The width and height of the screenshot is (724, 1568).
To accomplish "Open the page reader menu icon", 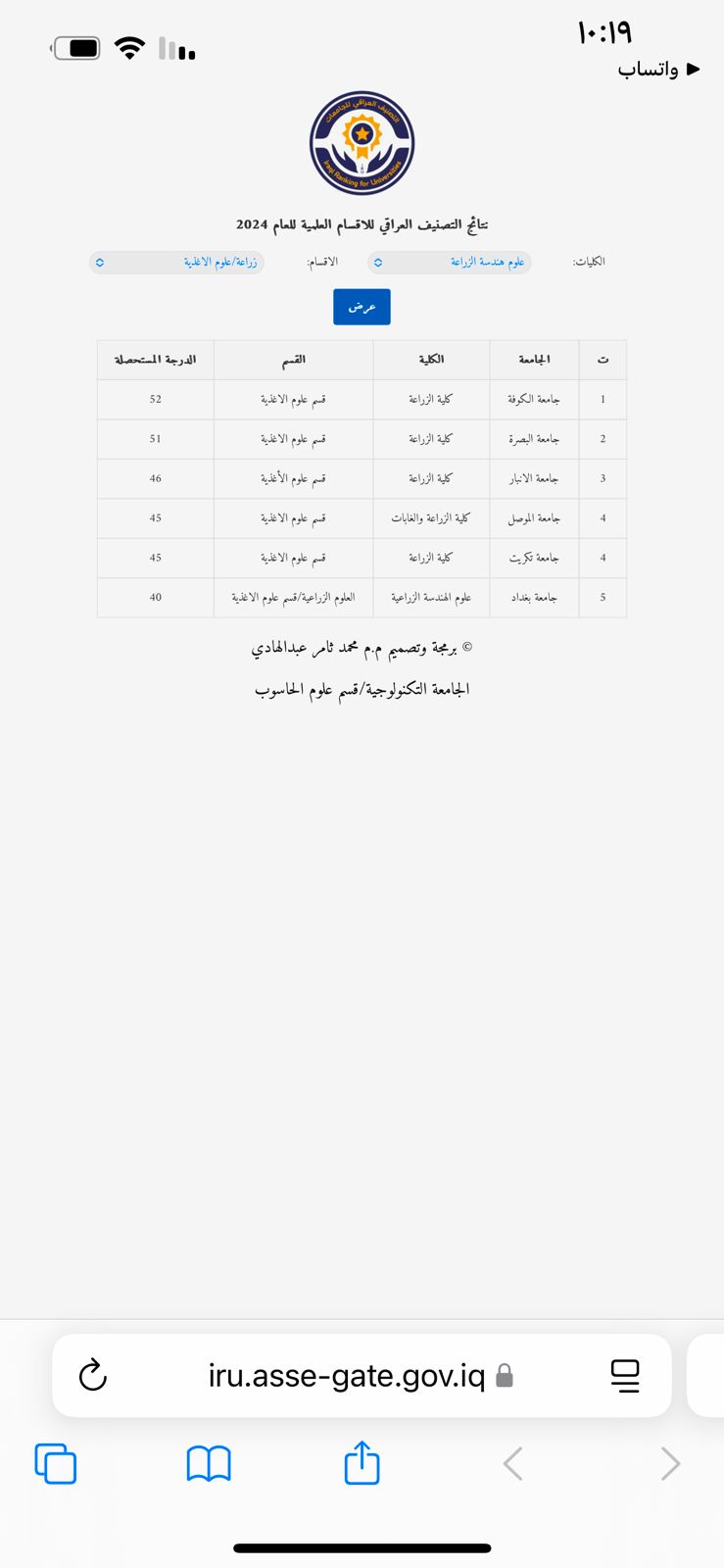I will 624,1375.
